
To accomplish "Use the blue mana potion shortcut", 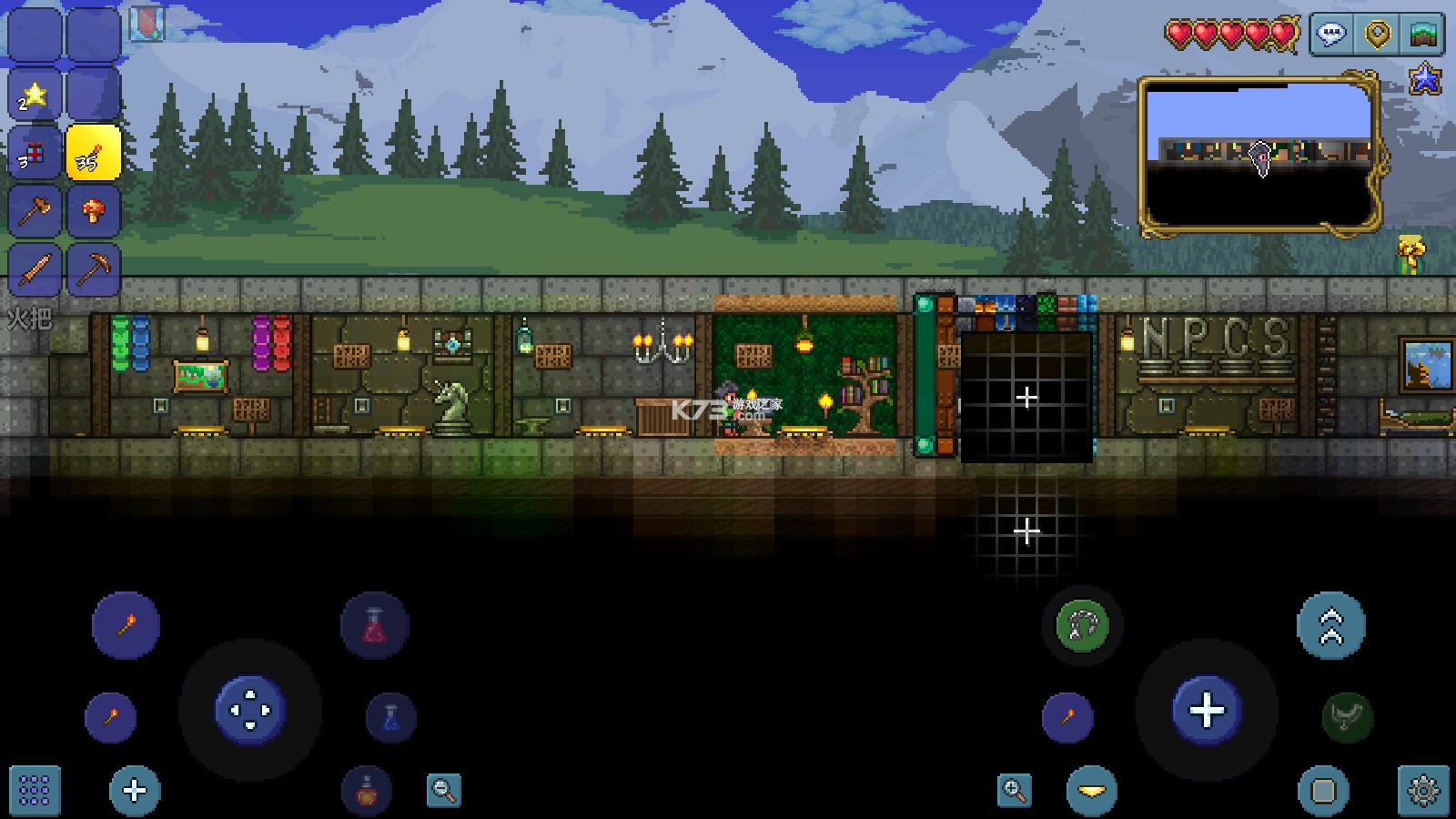I will click(391, 716).
